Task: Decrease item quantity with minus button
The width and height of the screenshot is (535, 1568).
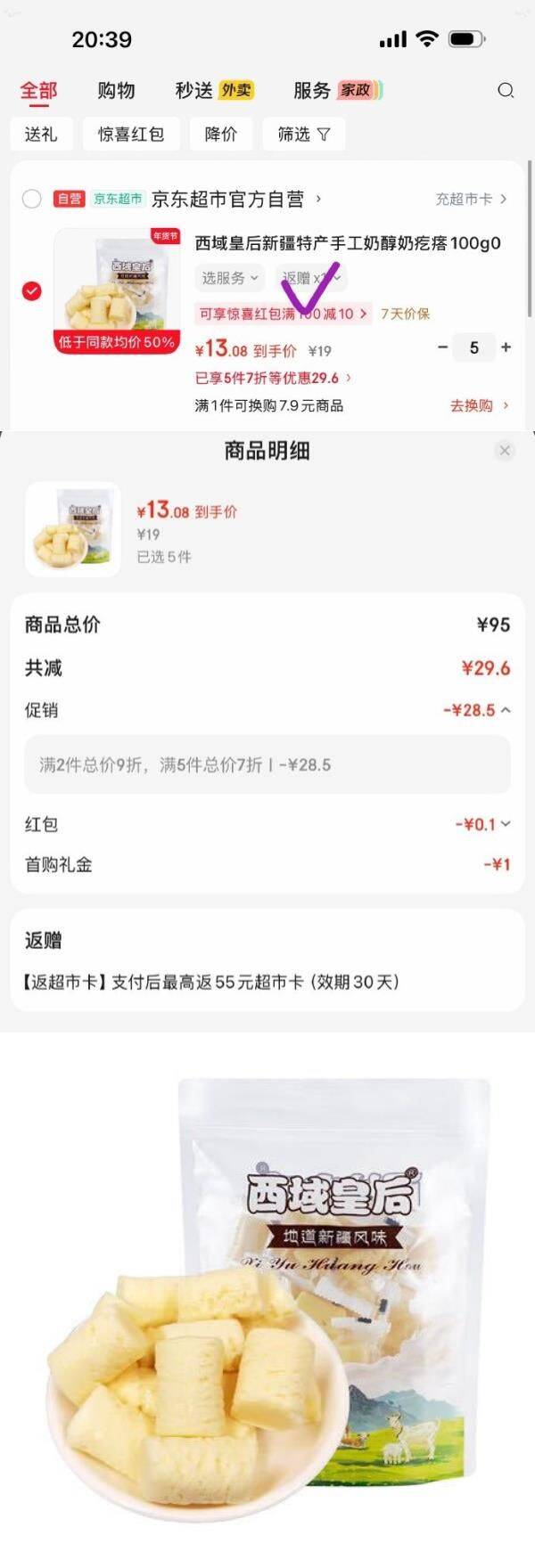Action: [442, 347]
